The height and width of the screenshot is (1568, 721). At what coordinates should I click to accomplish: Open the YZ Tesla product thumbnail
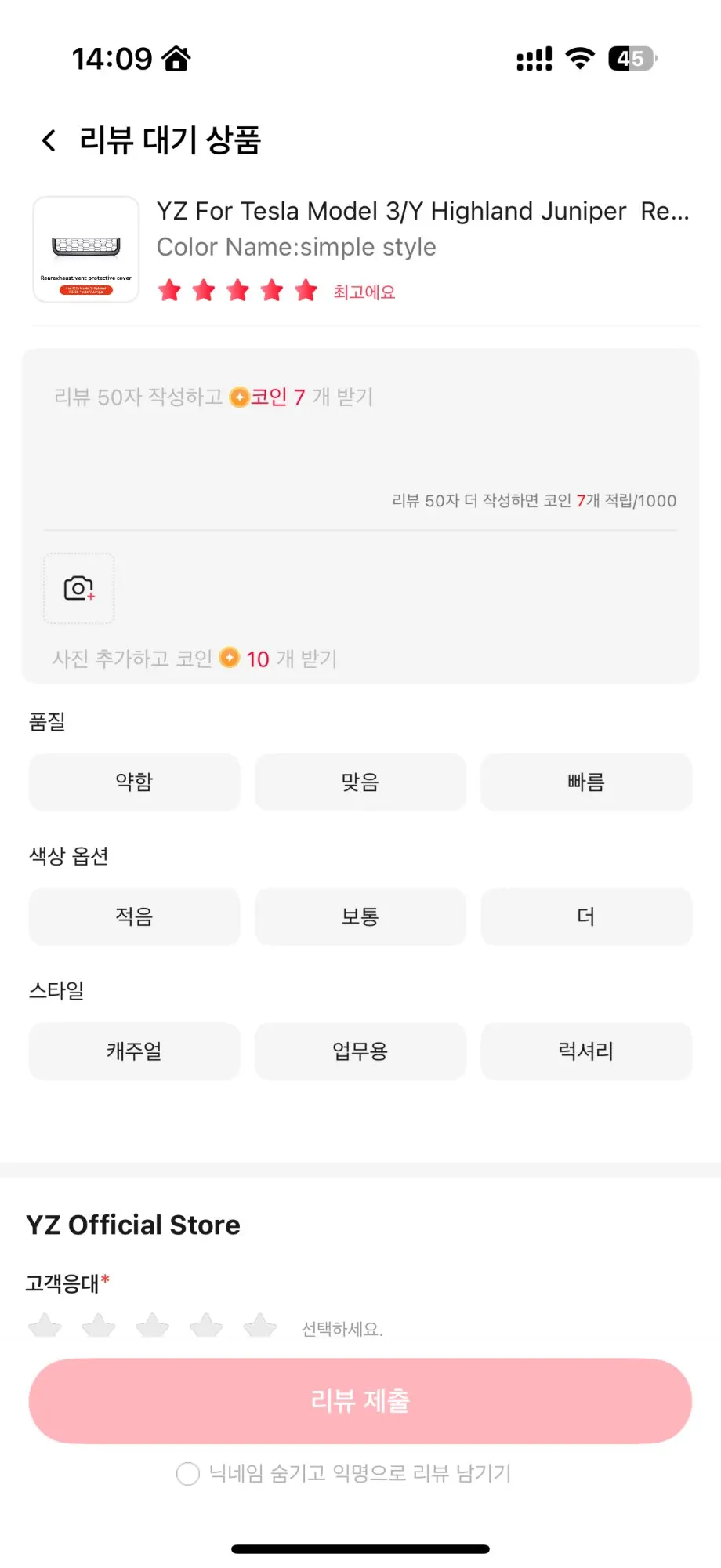[86, 249]
